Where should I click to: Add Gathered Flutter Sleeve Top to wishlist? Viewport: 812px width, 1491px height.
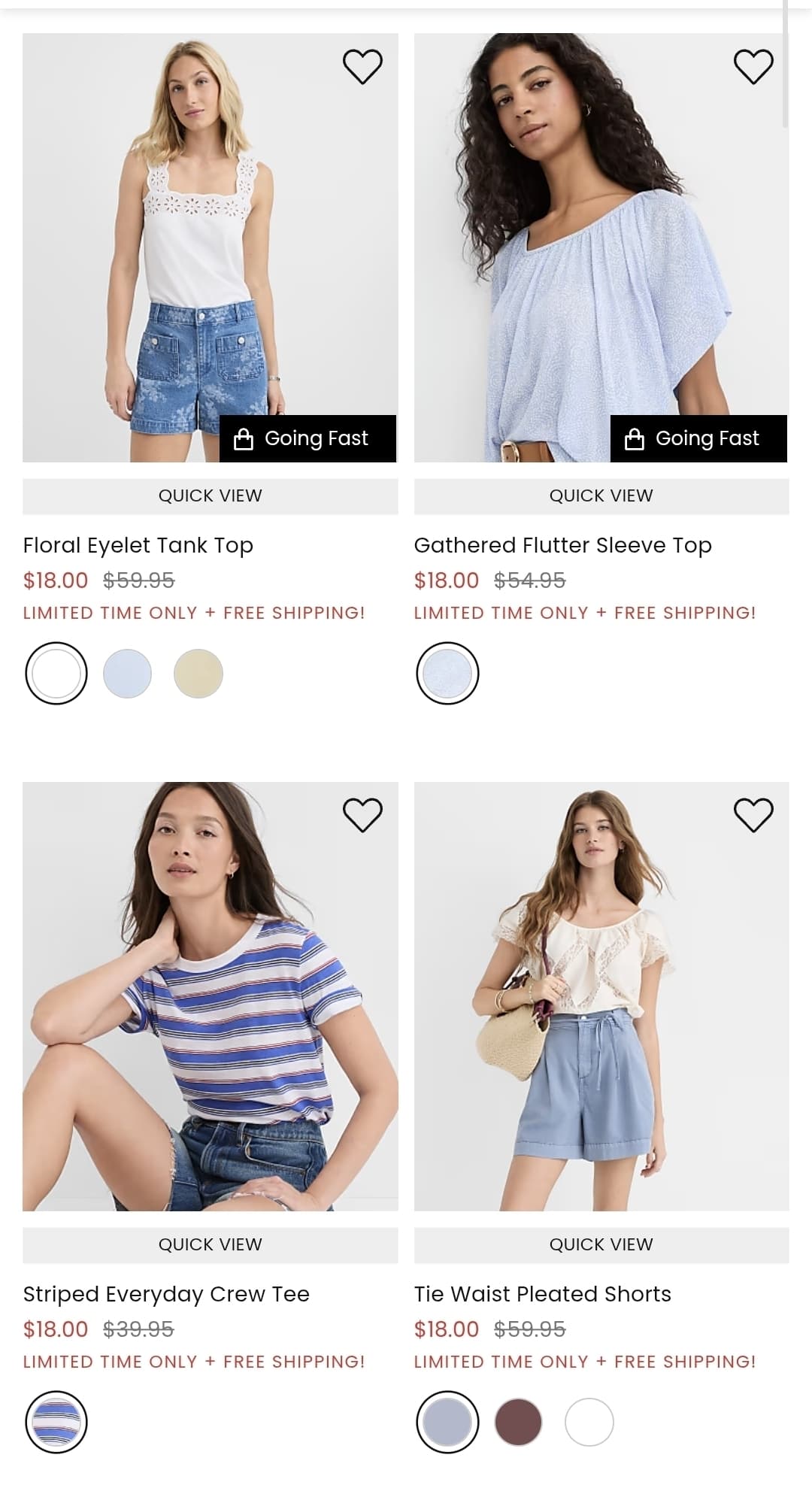[x=753, y=66]
